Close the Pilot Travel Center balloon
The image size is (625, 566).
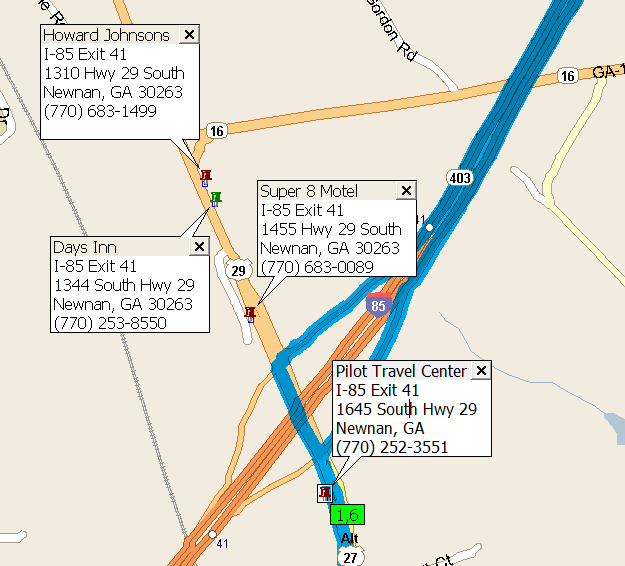[481, 371]
